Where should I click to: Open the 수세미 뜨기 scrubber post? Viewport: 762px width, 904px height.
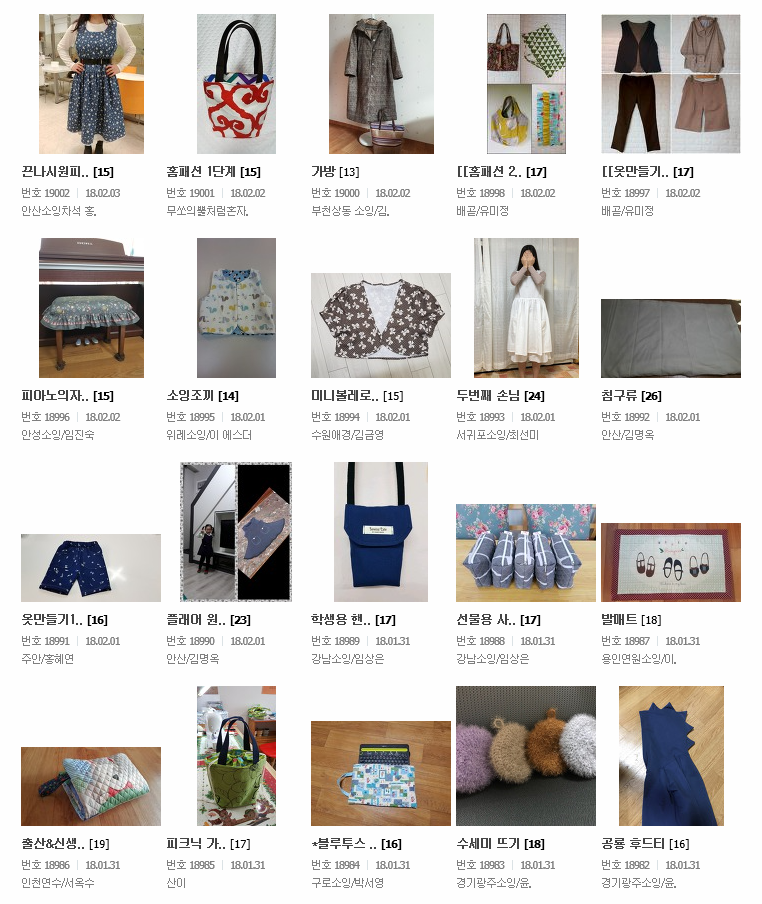[526, 755]
